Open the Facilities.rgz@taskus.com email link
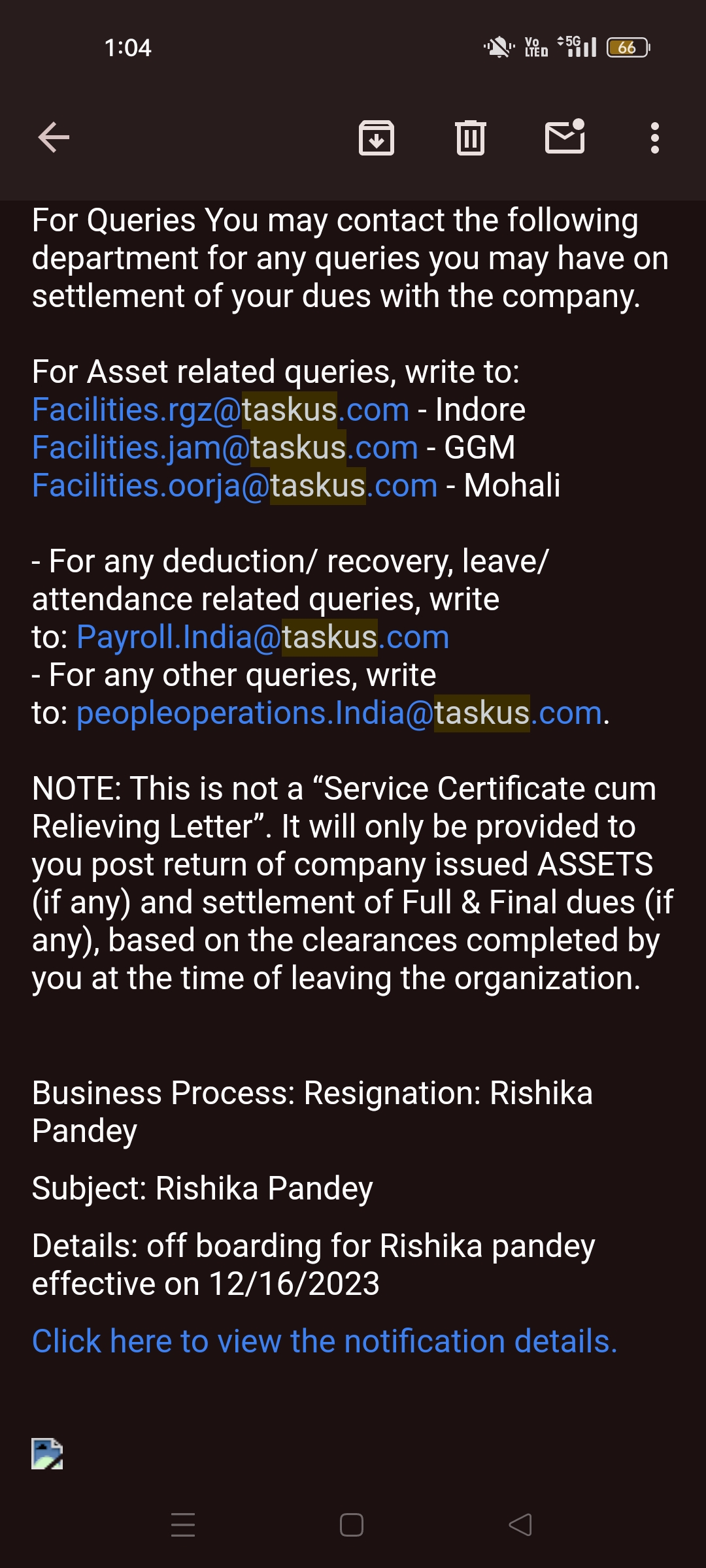This screenshot has width=706, height=1568. tap(220, 410)
